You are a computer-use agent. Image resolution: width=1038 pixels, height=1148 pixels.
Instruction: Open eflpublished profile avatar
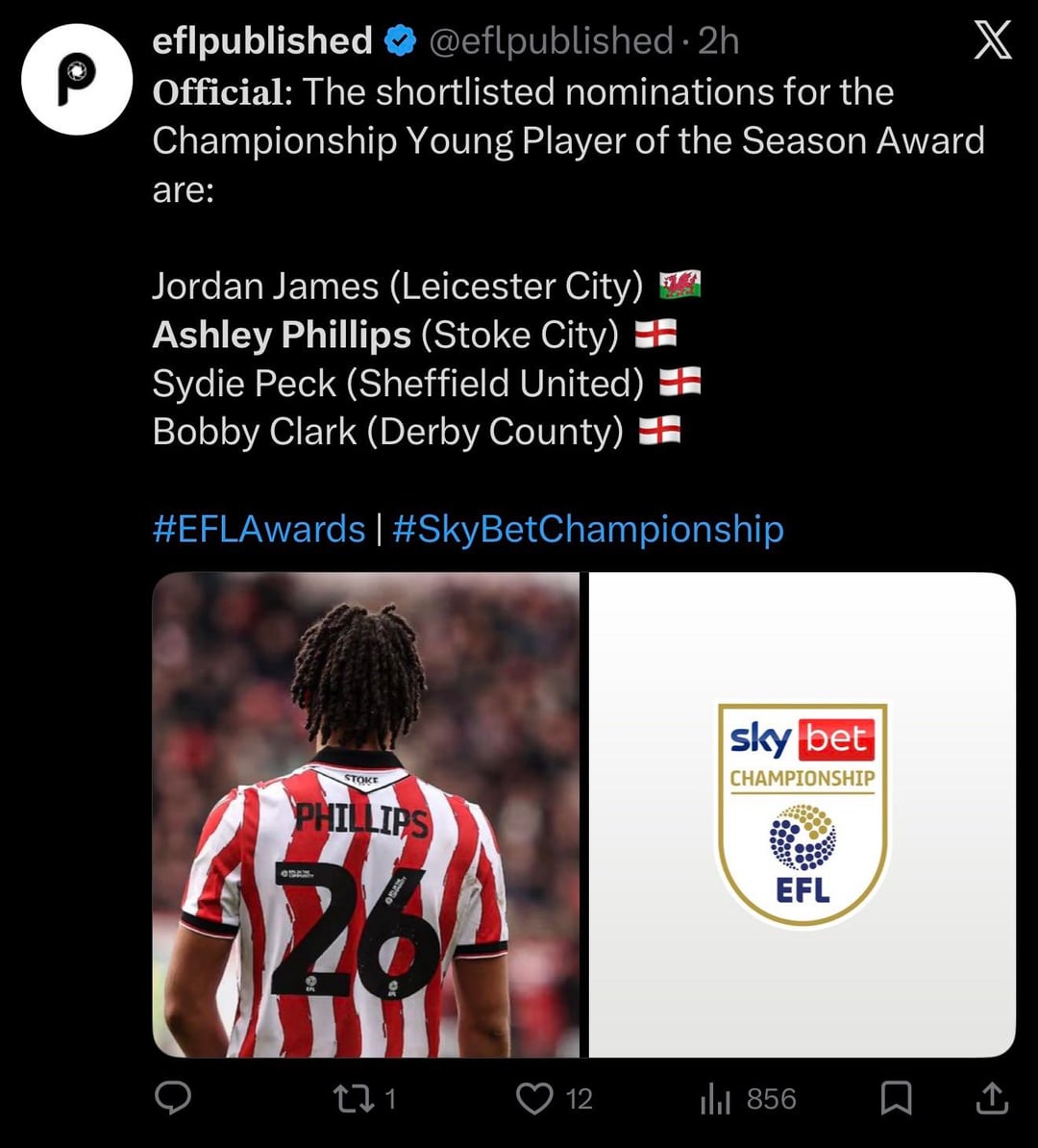pyautogui.click(x=77, y=79)
